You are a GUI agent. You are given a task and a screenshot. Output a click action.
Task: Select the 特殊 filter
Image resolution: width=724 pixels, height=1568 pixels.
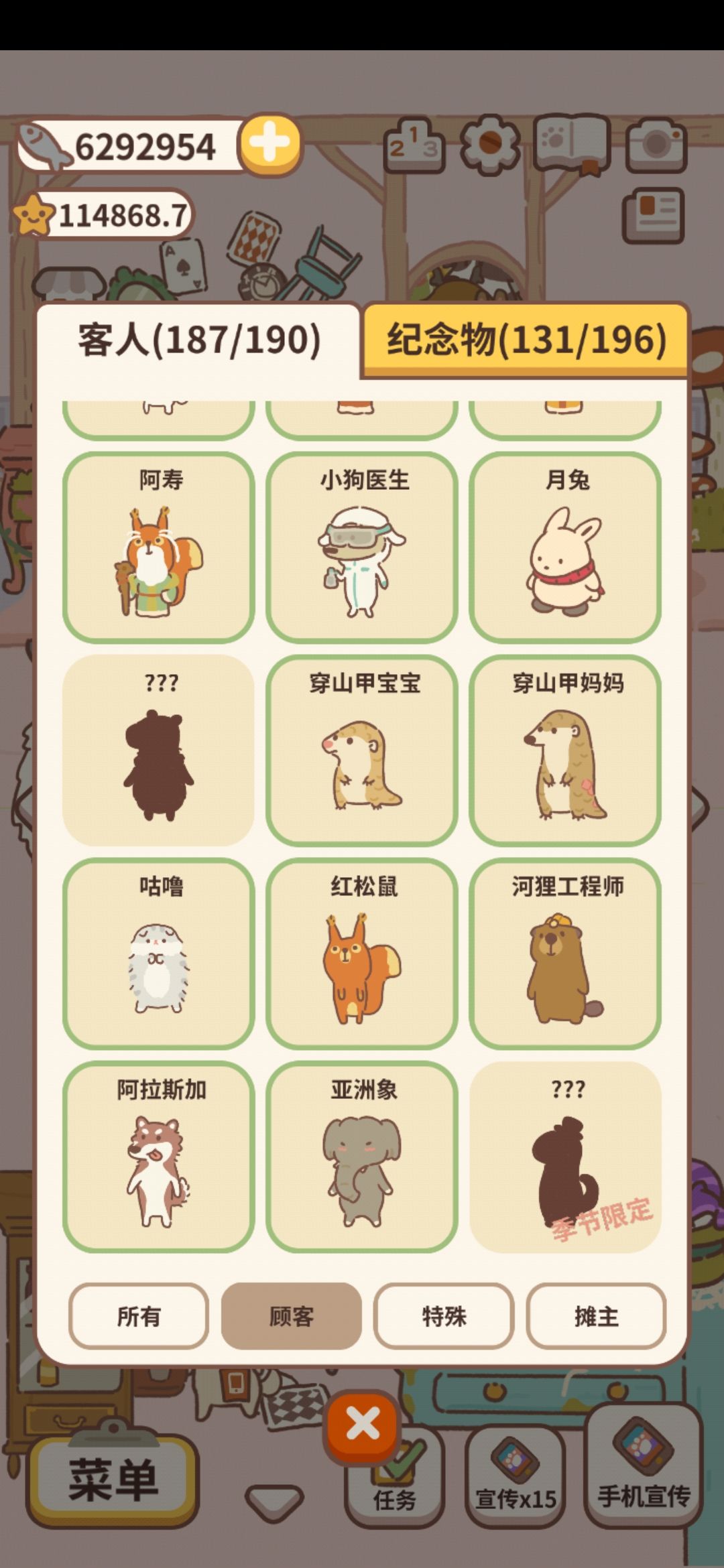tap(444, 1316)
